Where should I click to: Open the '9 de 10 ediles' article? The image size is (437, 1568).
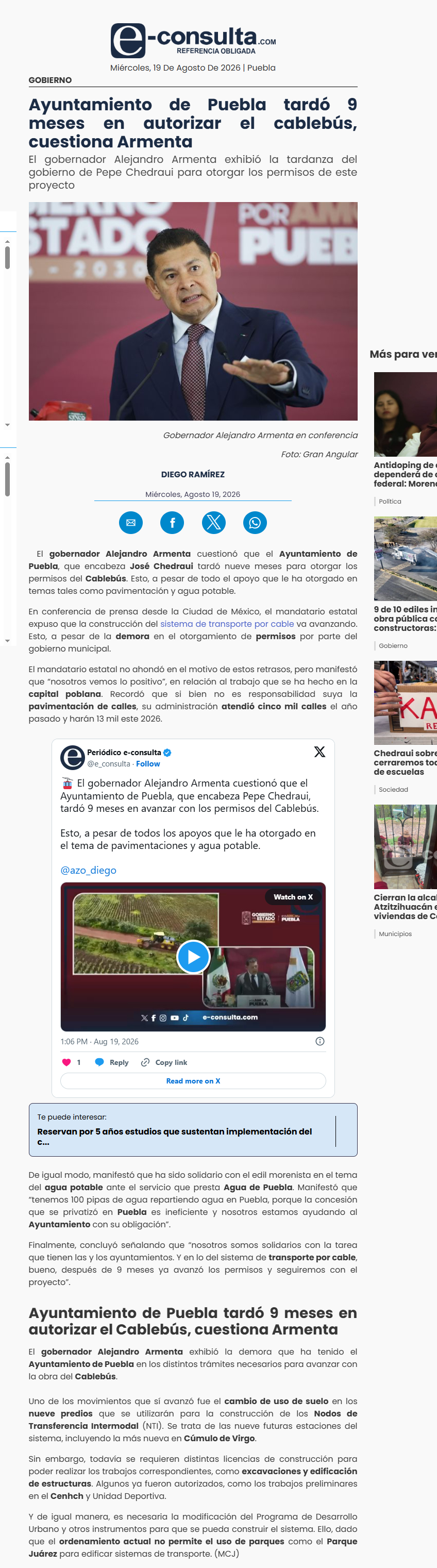[x=406, y=619]
